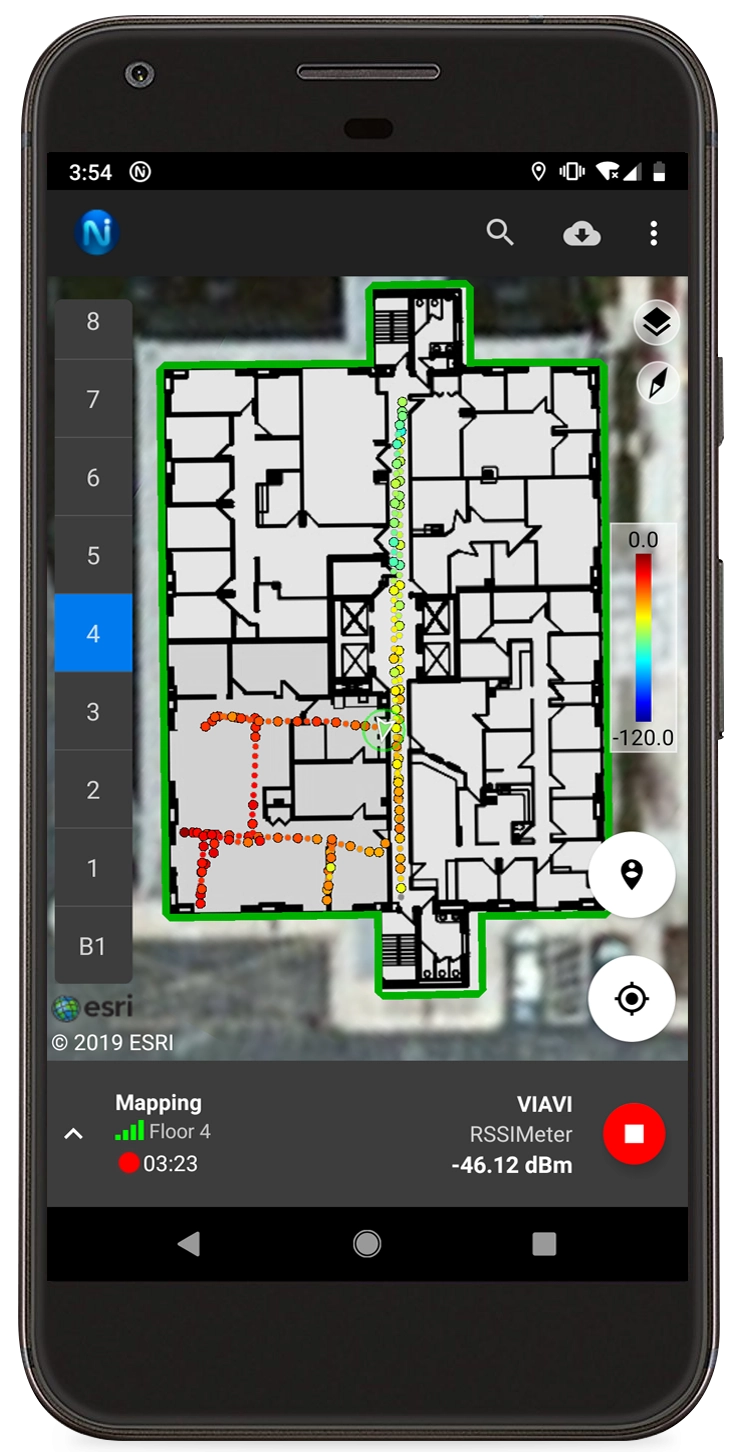
Task: Center map on my current location
Action: pyautogui.click(x=631, y=998)
